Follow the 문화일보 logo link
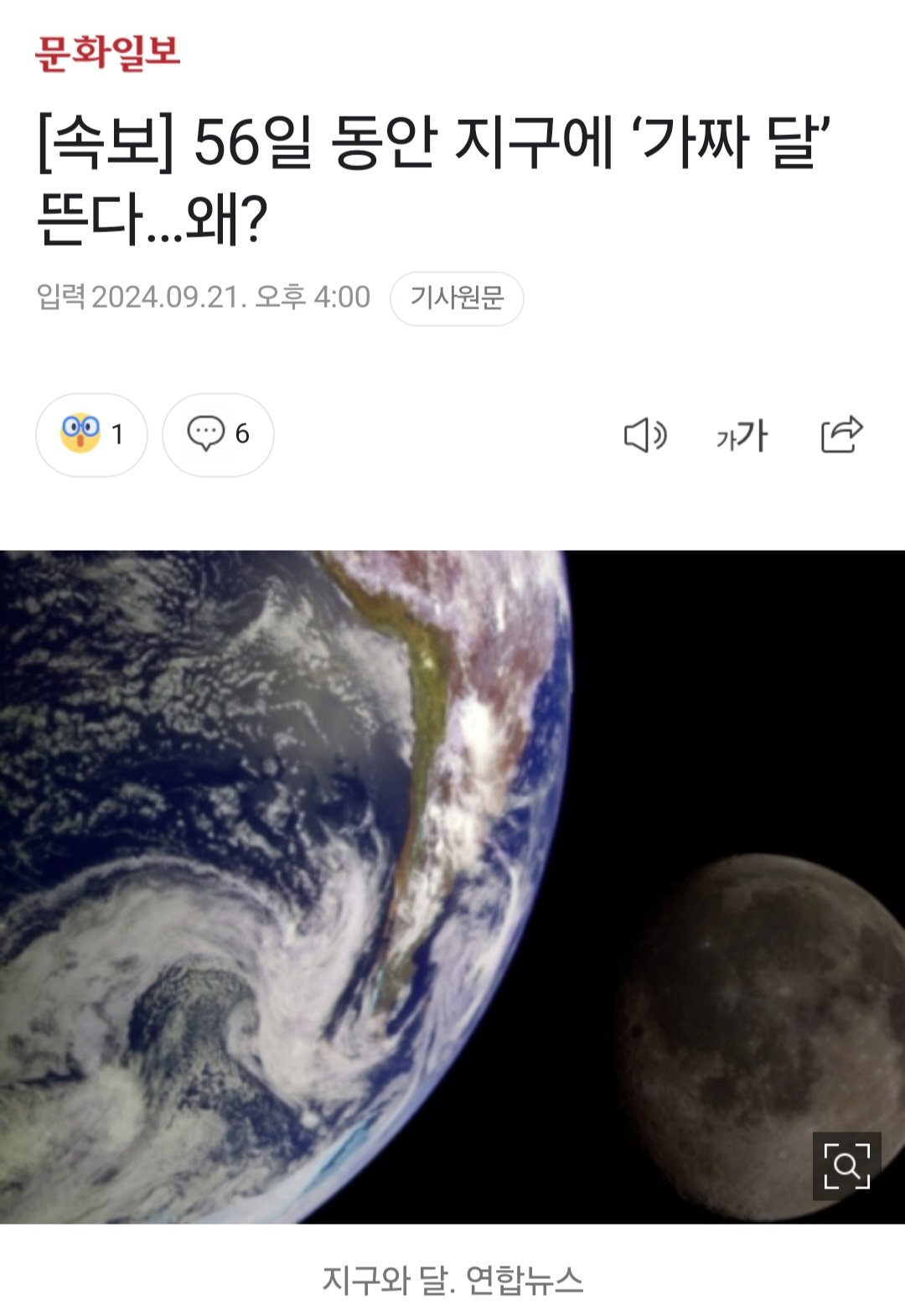This screenshot has width=905, height=1316. click(111, 52)
